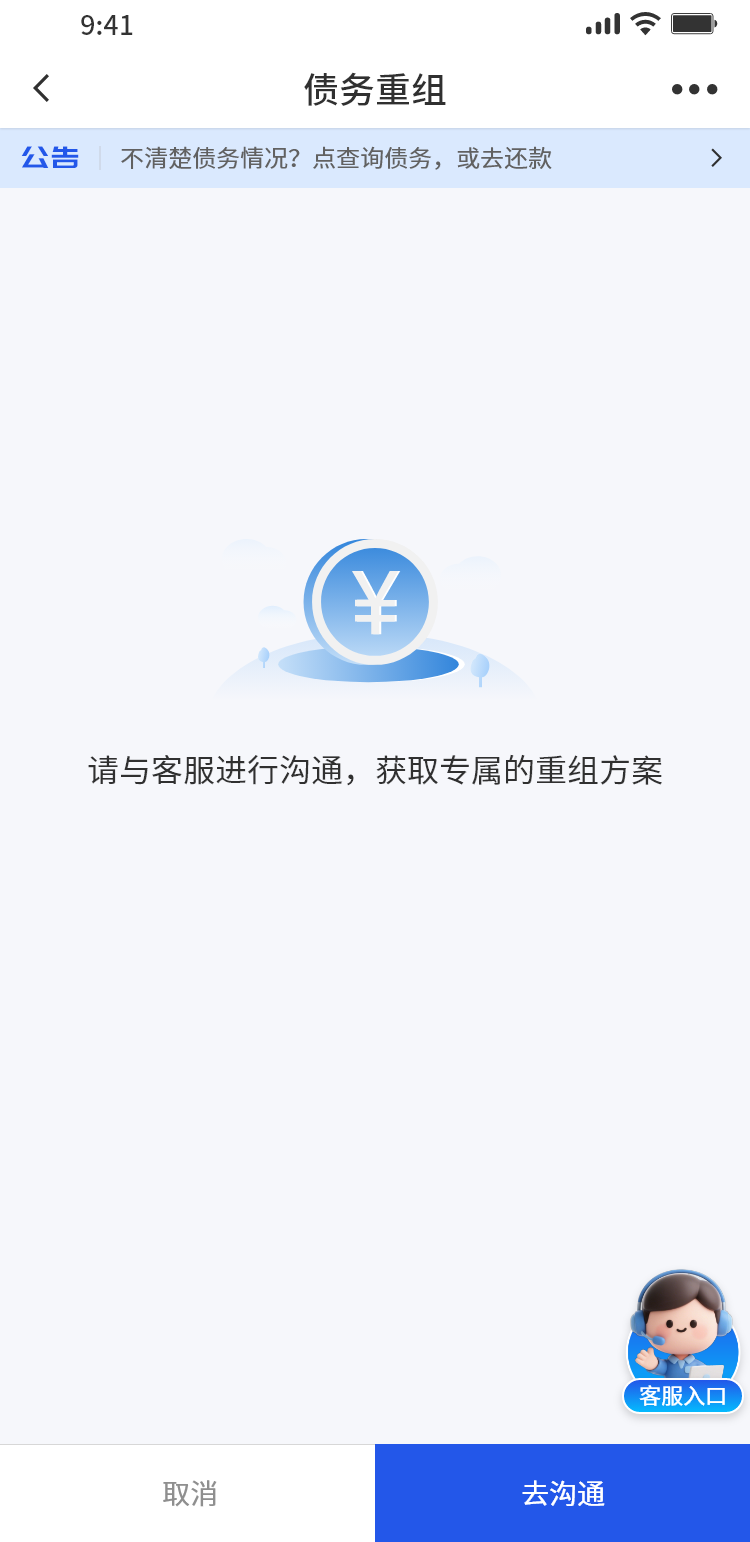
Task: Expand the announcement banner via right chevron
Action: [x=715, y=157]
